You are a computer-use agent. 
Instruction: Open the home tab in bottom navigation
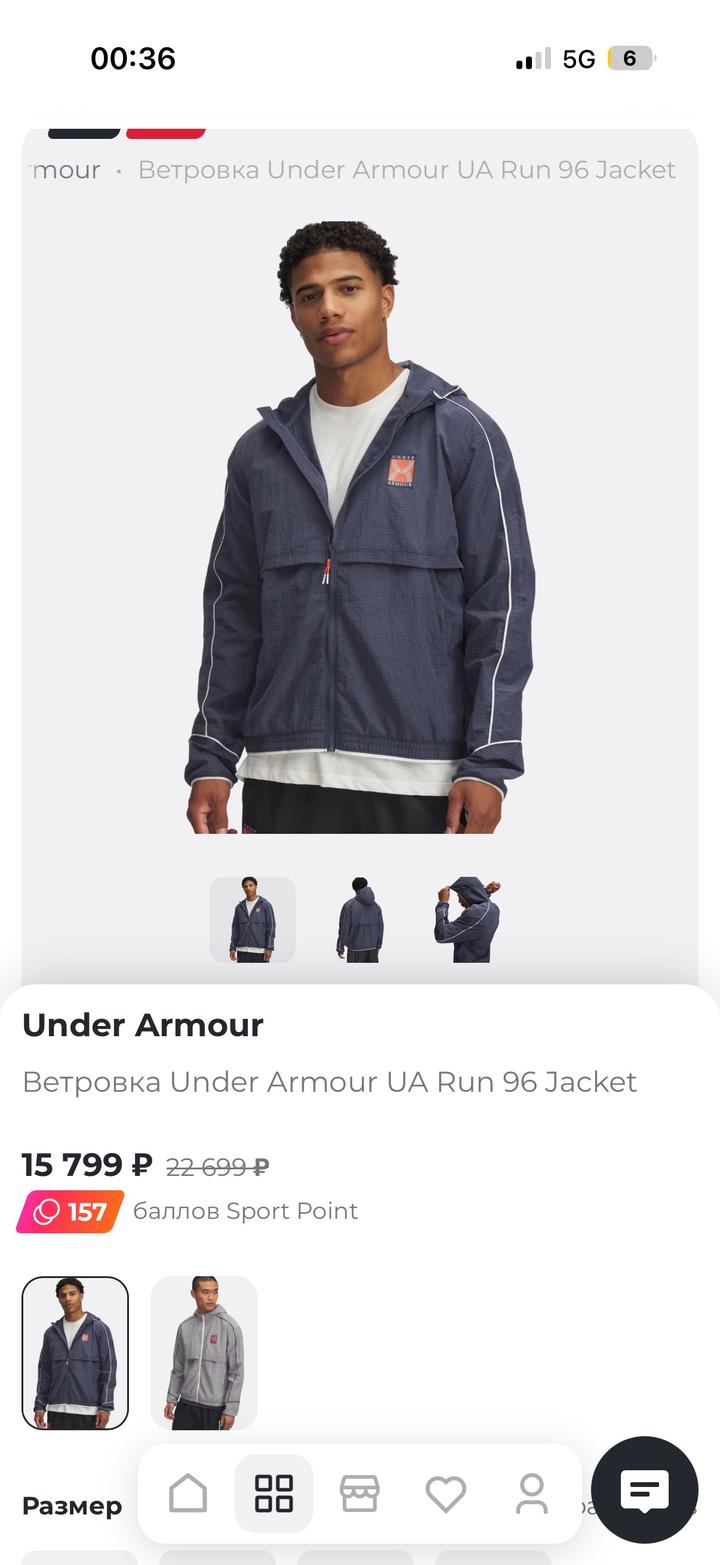(188, 1494)
